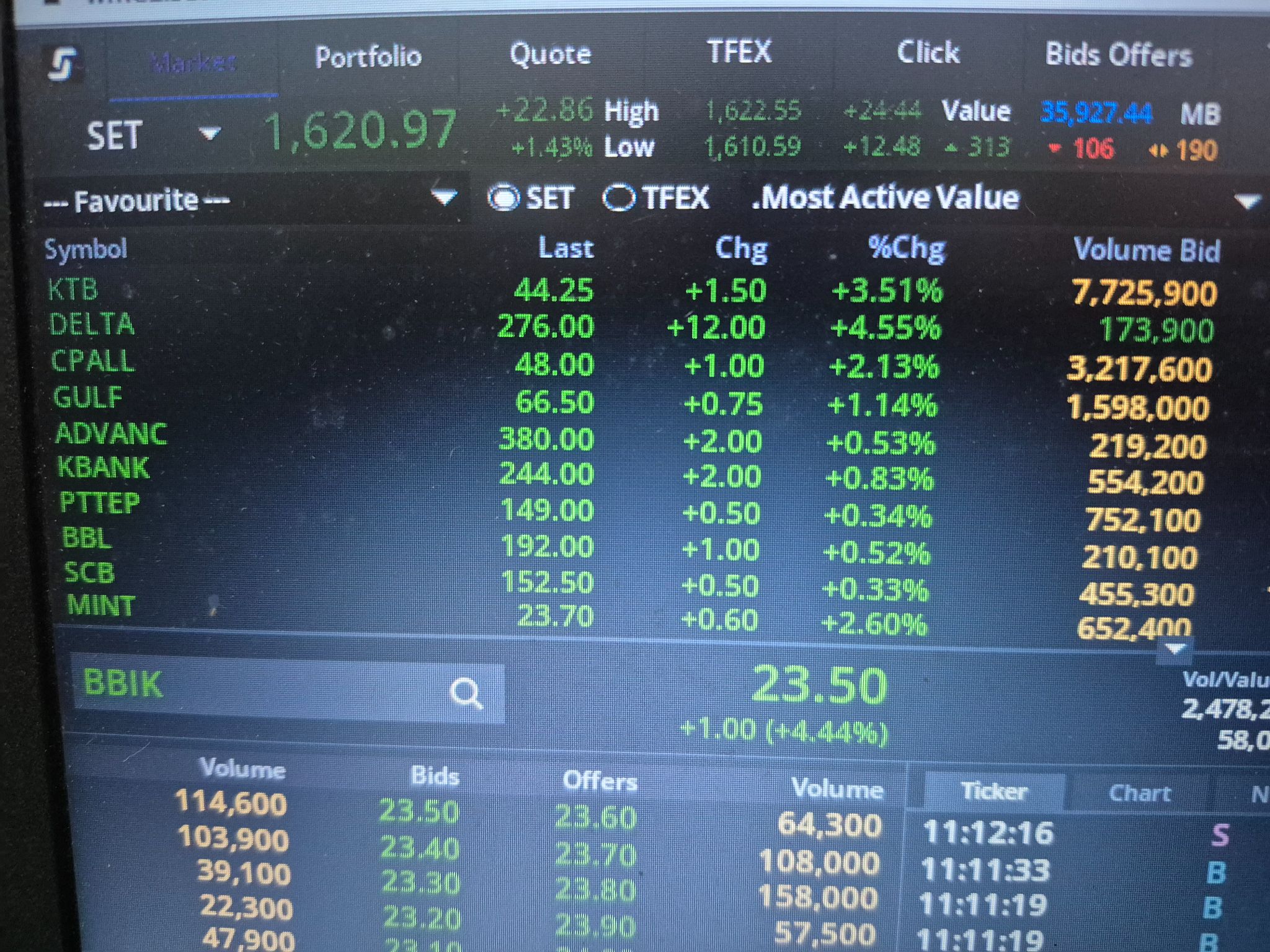1270x952 pixels.
Task: Open the KTB stock row
Action: coord(633,291)
